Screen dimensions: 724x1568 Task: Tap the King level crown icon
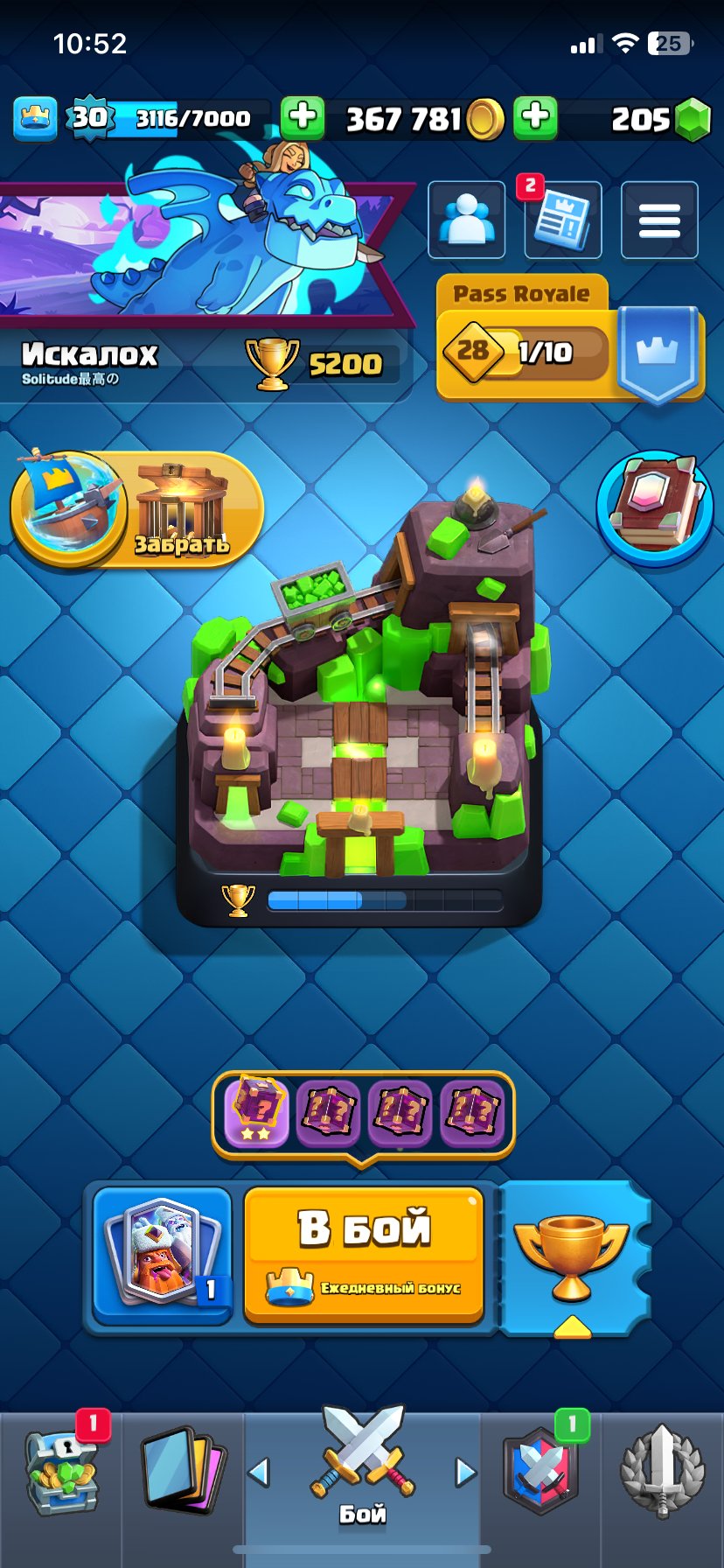pyautogui.click(x=35, y=118)
